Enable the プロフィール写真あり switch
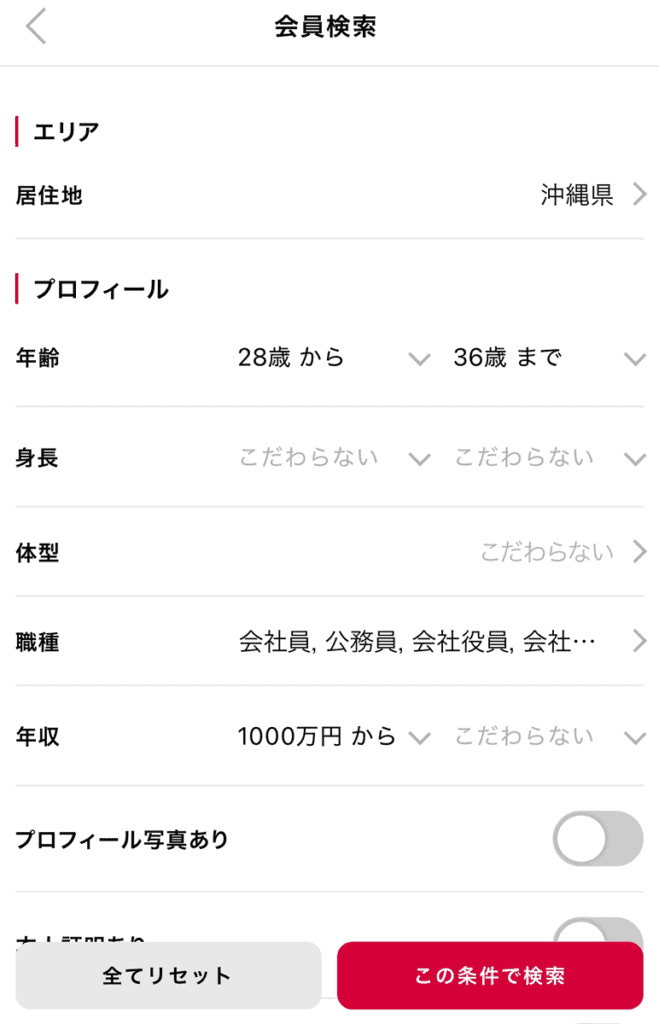This screenshot has height=1024, width=659. 597,838
